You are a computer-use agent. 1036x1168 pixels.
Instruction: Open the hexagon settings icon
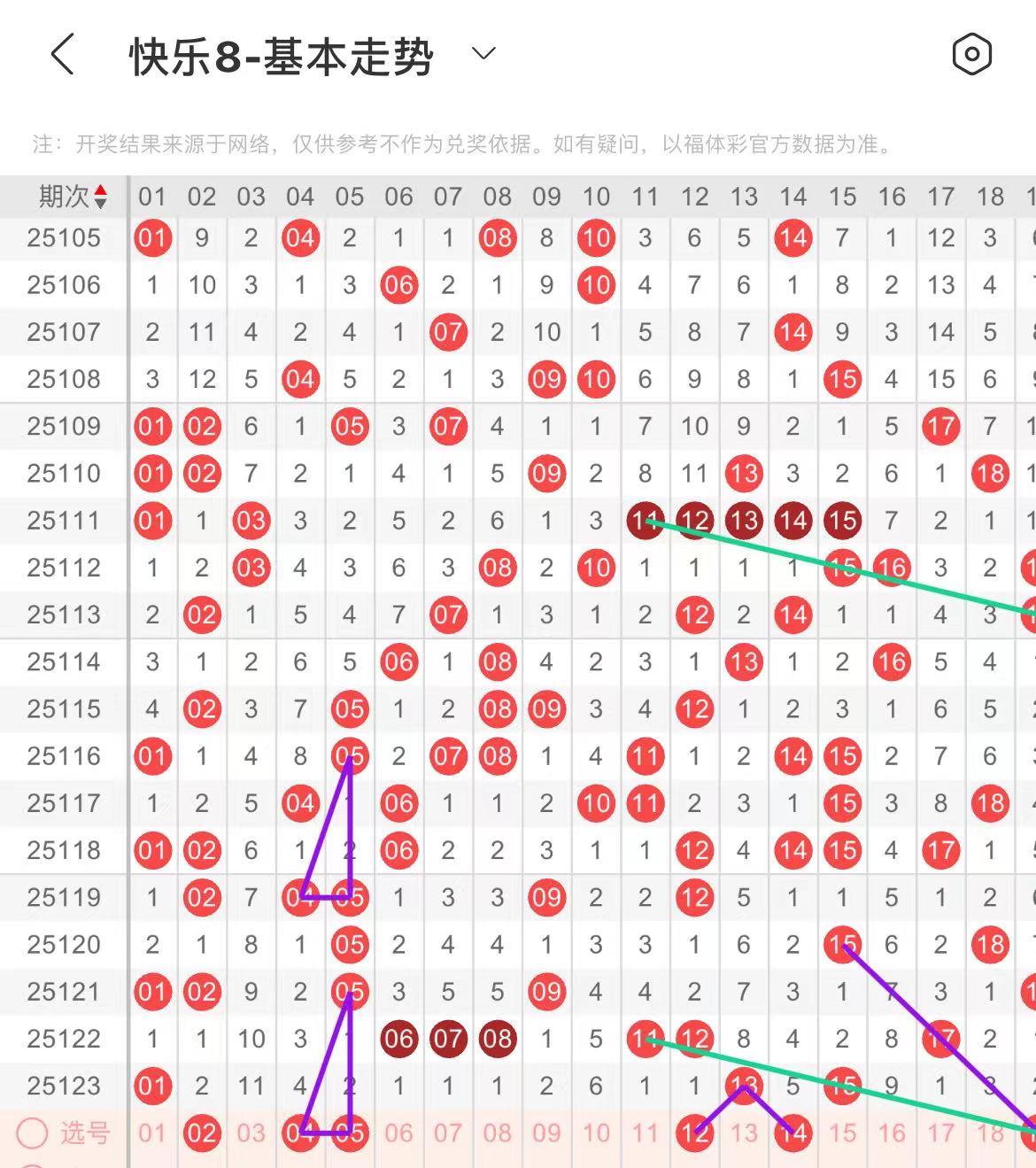coord(971,55)
